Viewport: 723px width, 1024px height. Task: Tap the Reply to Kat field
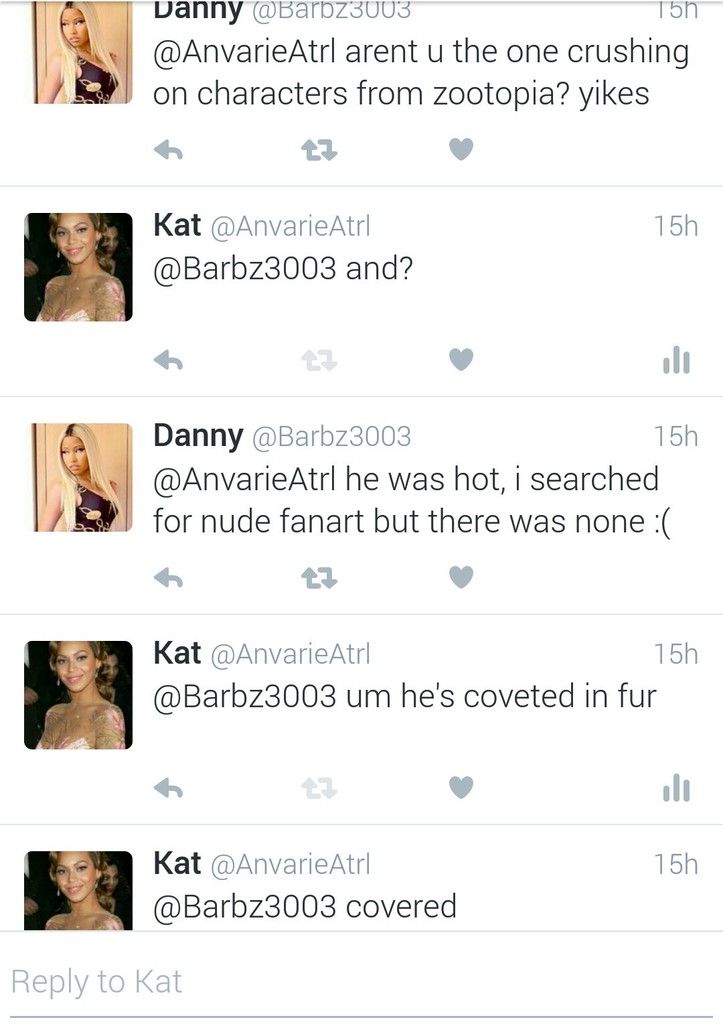360,981
